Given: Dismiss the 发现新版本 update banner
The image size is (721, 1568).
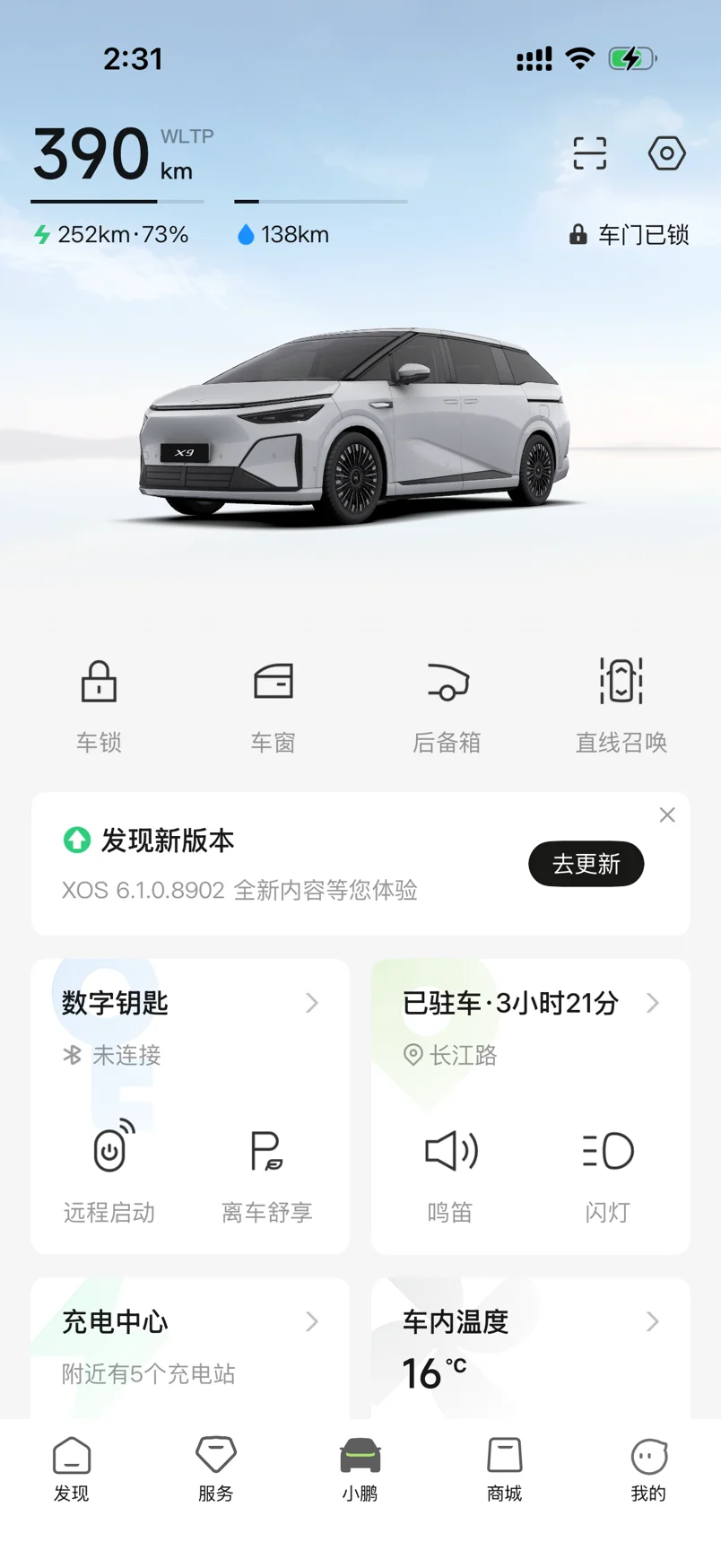Looking at the screenshot, I should click(667, 814).
